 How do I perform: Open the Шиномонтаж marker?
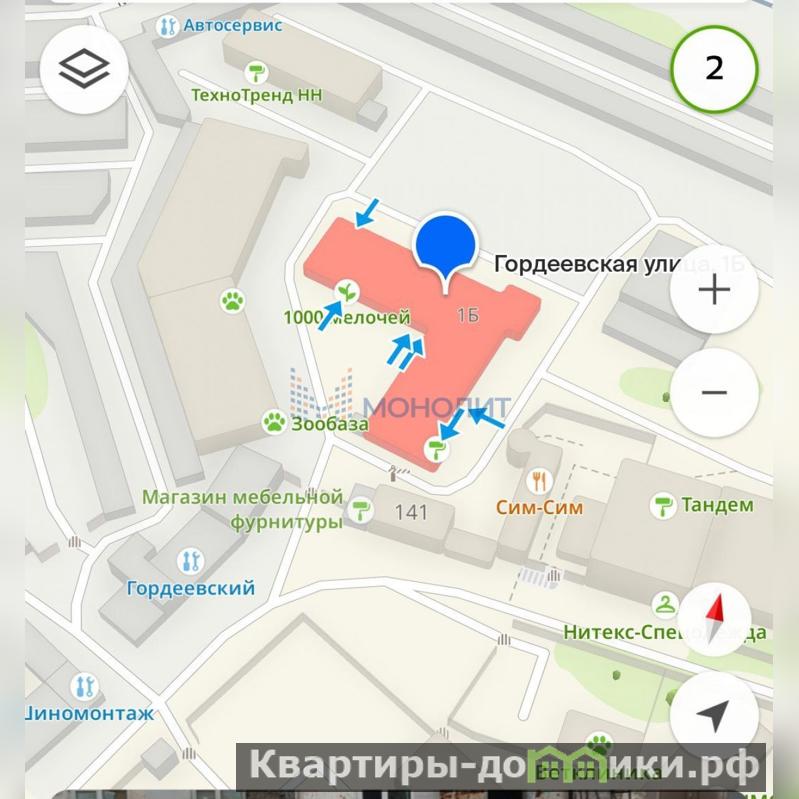click(84, 687)
